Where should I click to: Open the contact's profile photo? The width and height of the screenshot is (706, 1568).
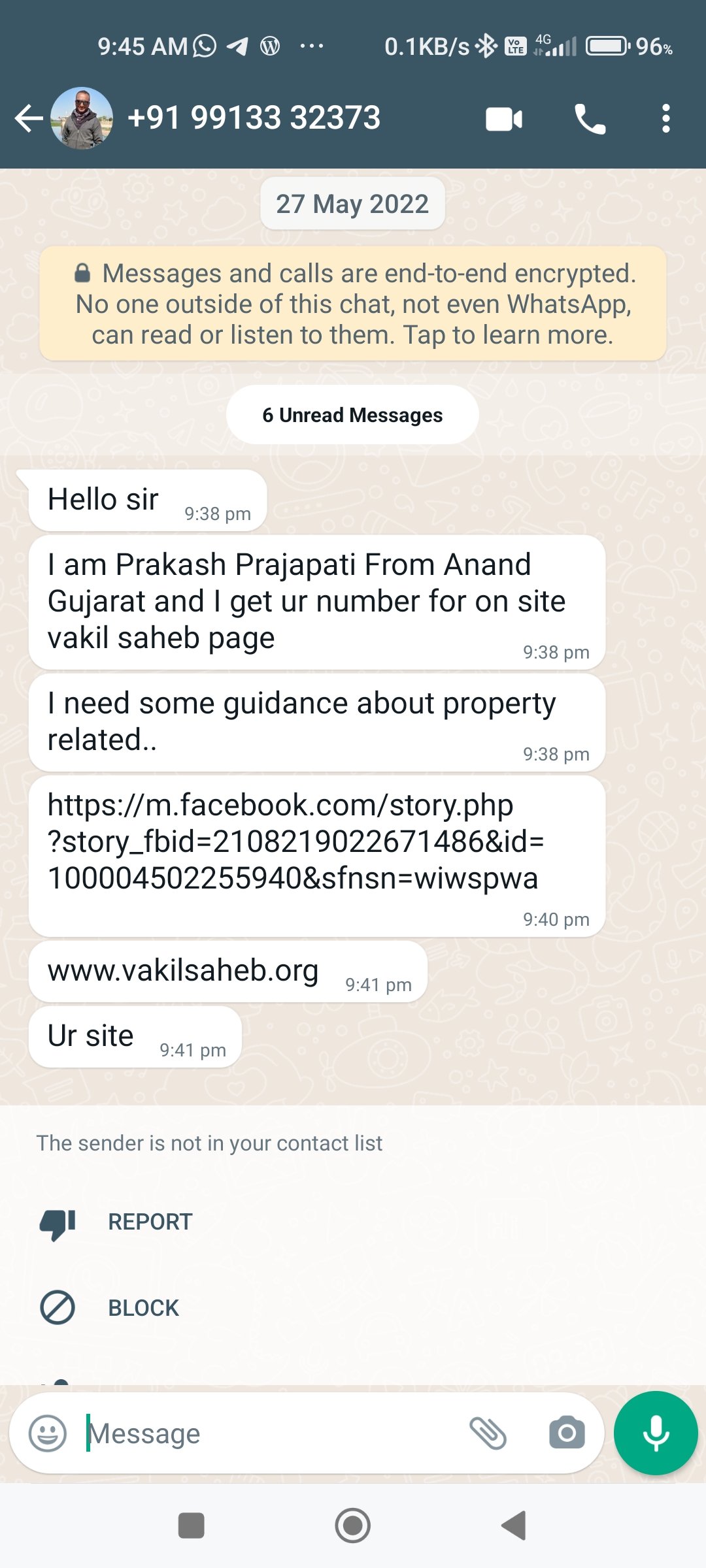tap(82, 118)
